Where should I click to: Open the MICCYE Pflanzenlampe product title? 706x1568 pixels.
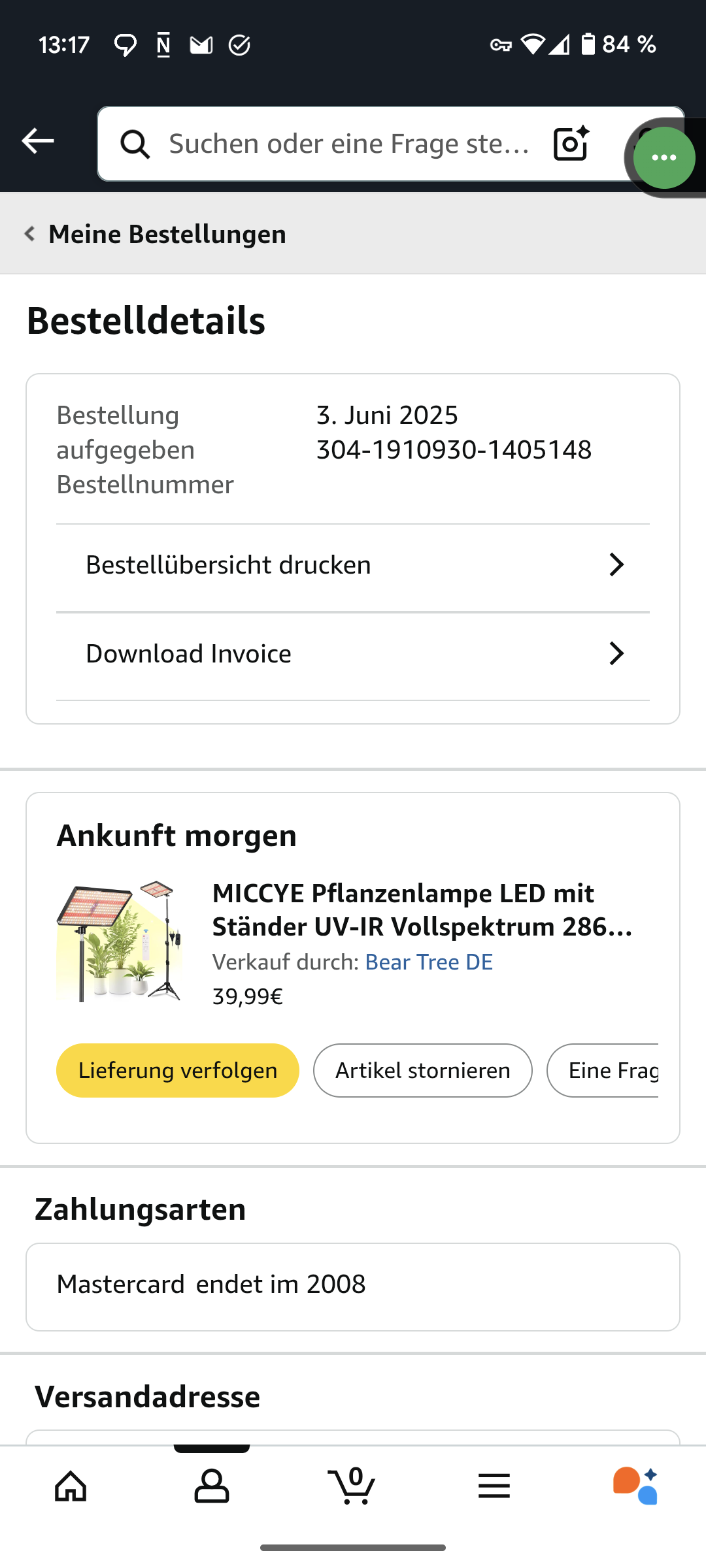click(x=422, y=910)
